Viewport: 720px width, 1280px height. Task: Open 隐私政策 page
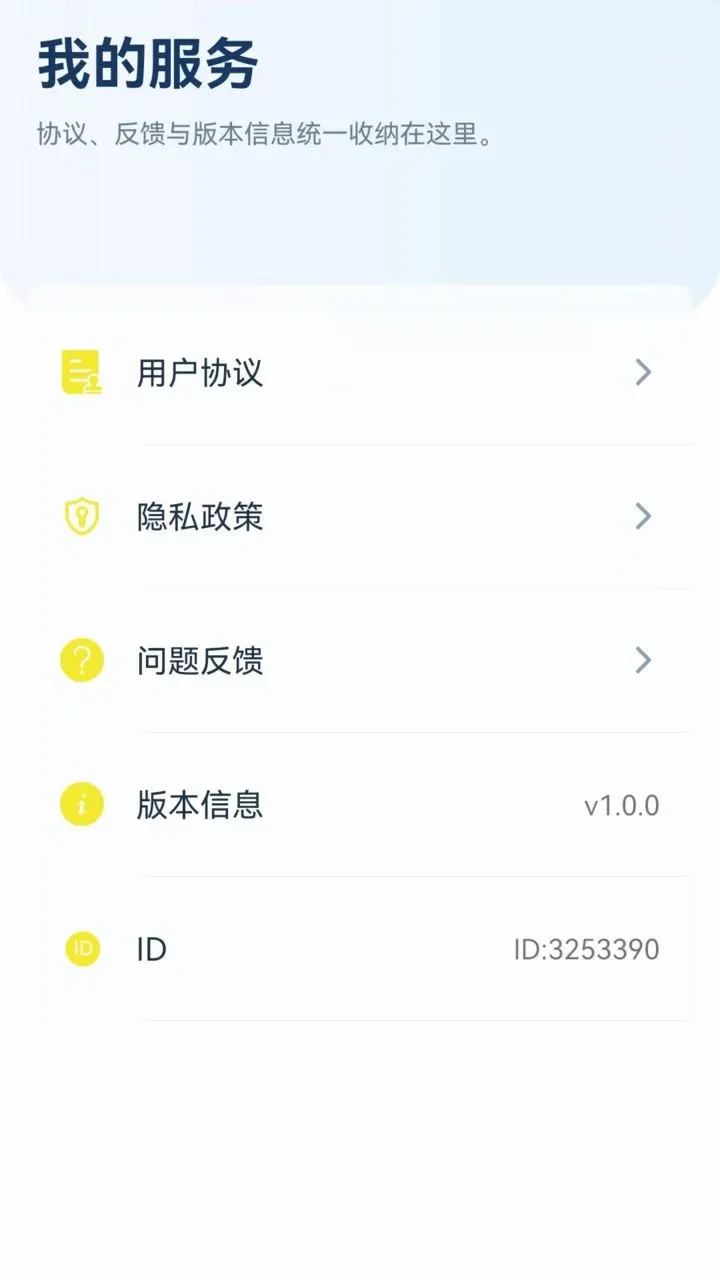[x=360, y=517]
